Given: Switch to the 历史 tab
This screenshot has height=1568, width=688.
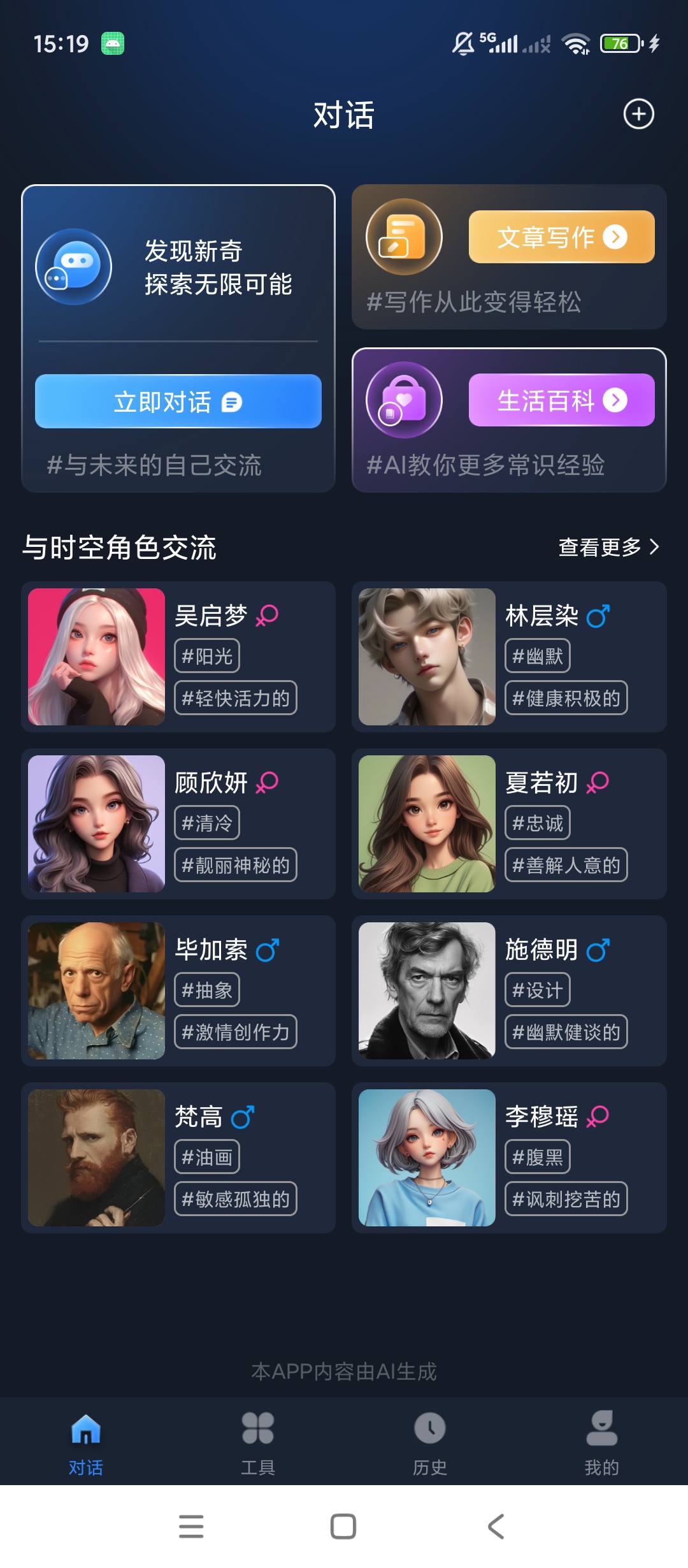Looking at the screenshot, I should 430,1443.
